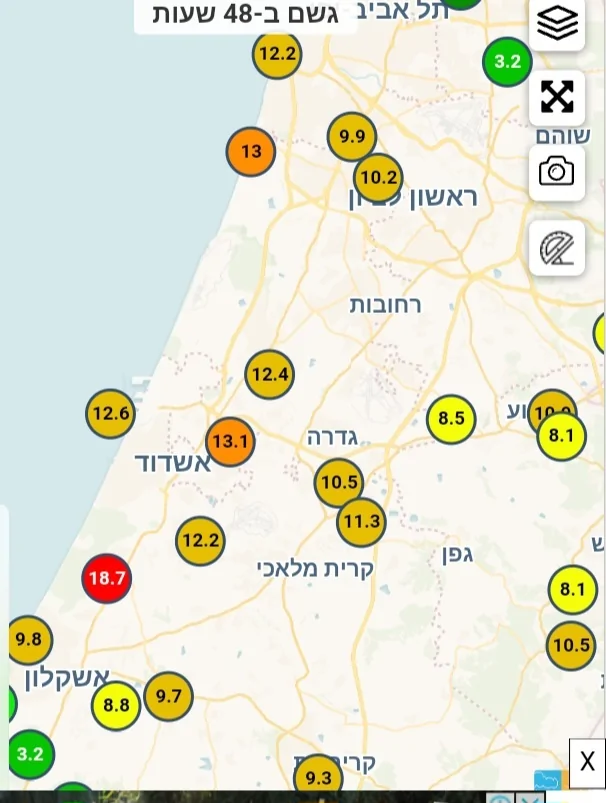Screen dimensions: 606x803
Task: Open the 12.6 station marker on the coast
Action: point(110,414)
